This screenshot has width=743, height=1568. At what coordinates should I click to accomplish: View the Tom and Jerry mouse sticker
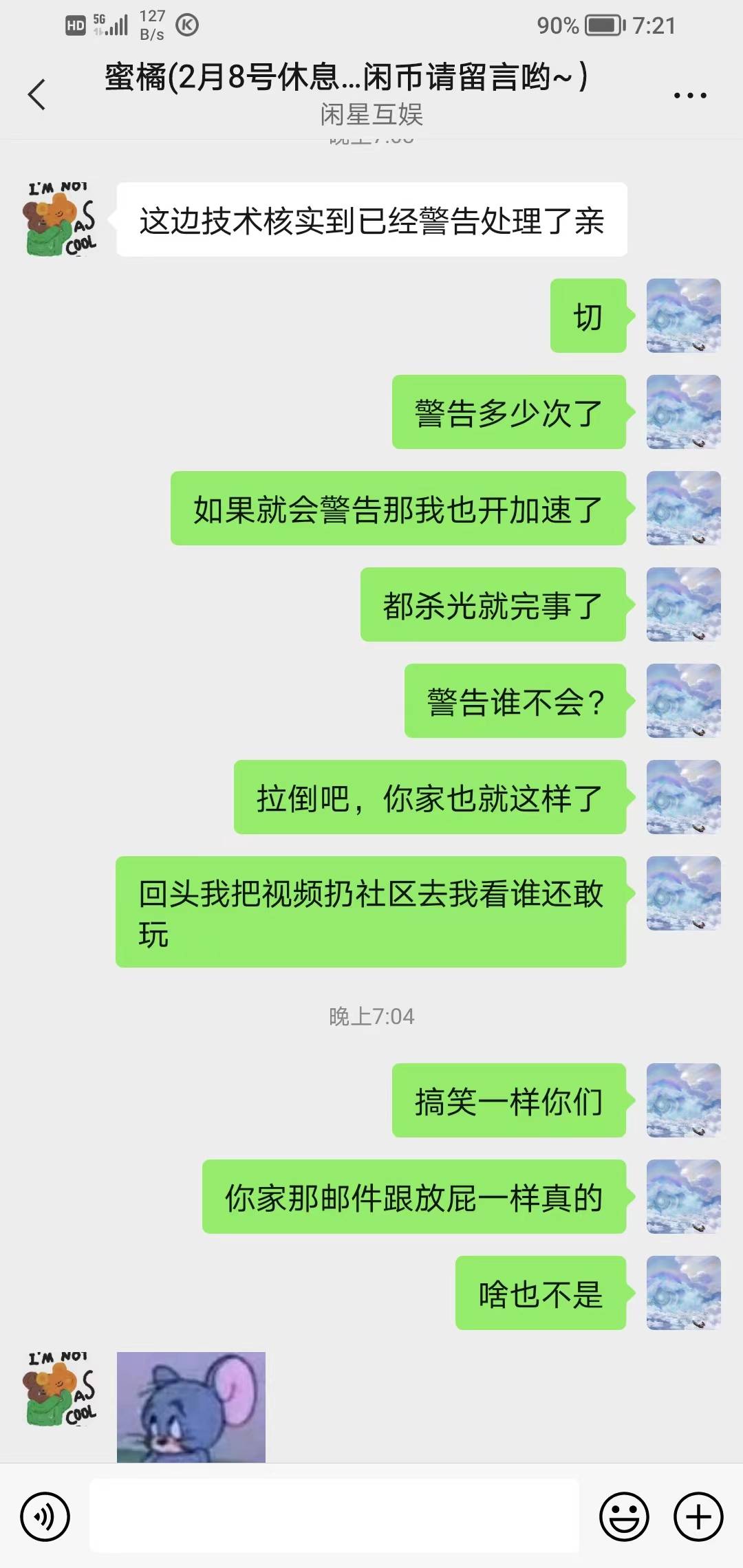pyautogui.click(x=191, y=1406)
